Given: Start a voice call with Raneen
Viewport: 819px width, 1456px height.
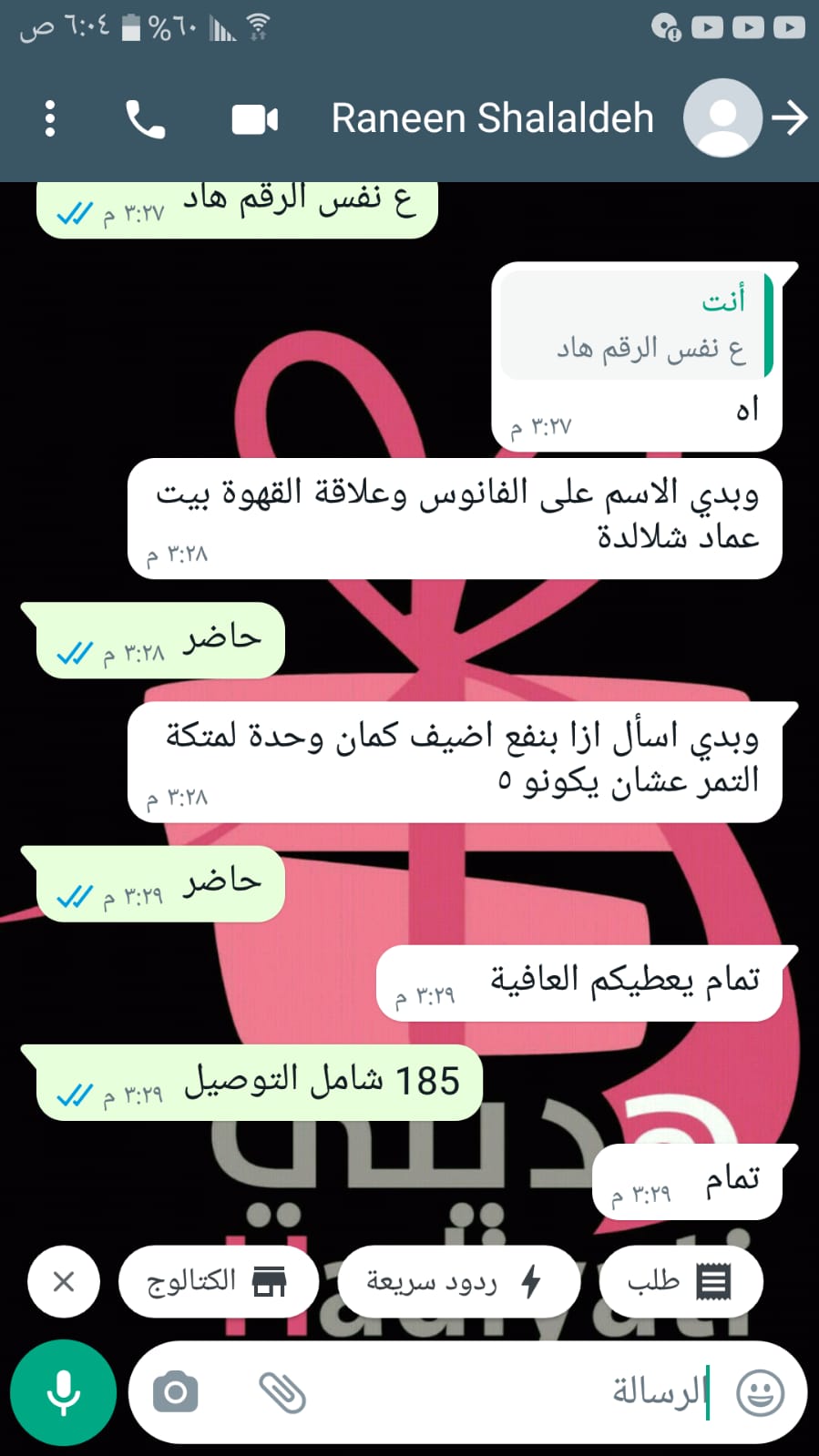Looking at the screenshot, I should tap(145, 119).
